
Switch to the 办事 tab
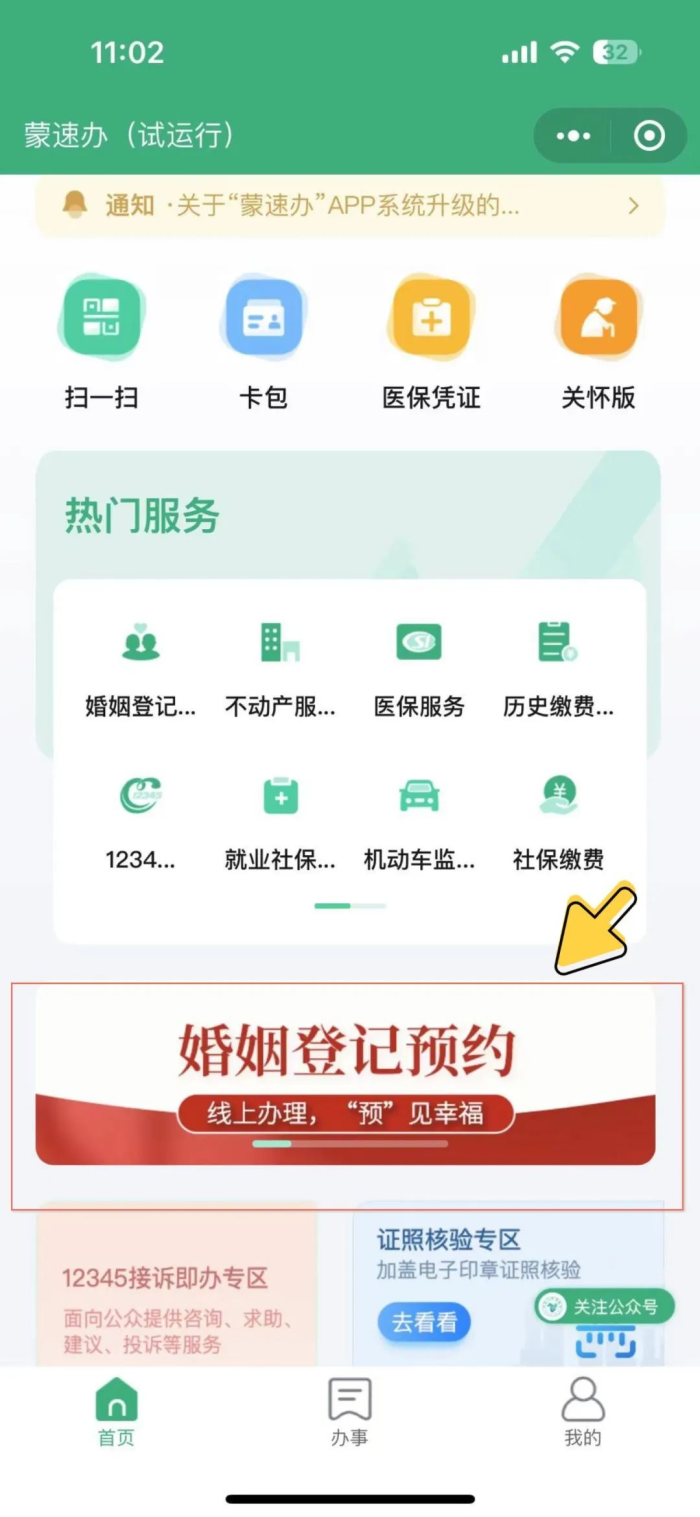[x=350, y=1411]
